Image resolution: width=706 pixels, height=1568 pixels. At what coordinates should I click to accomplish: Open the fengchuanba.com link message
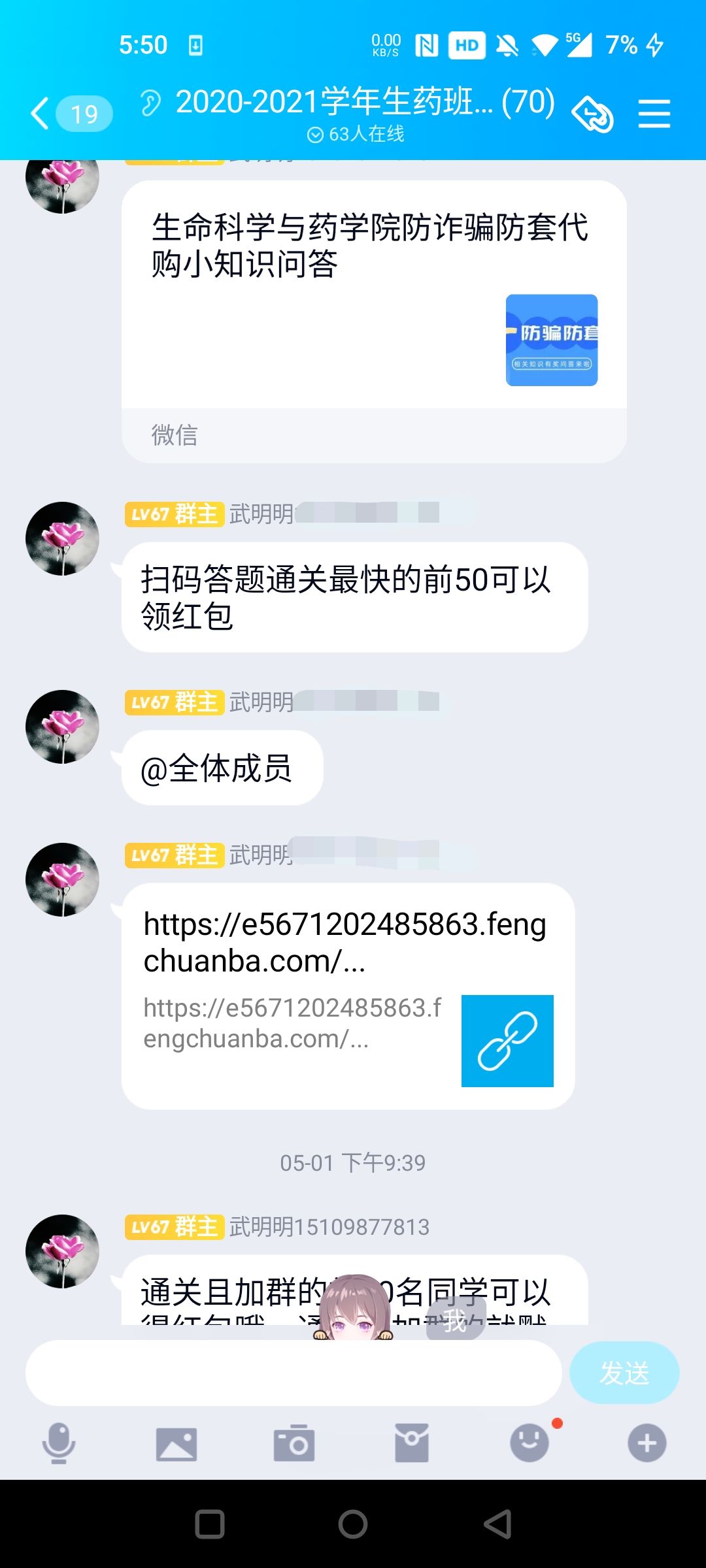pos(348,994)
